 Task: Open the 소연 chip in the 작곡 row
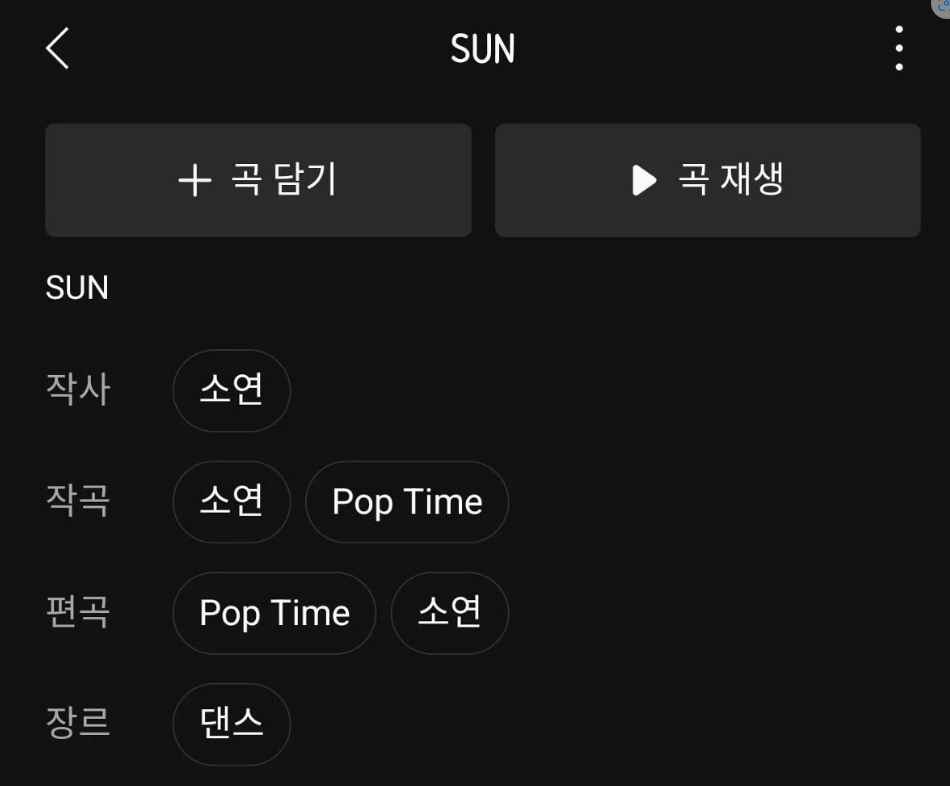(232, 501)
